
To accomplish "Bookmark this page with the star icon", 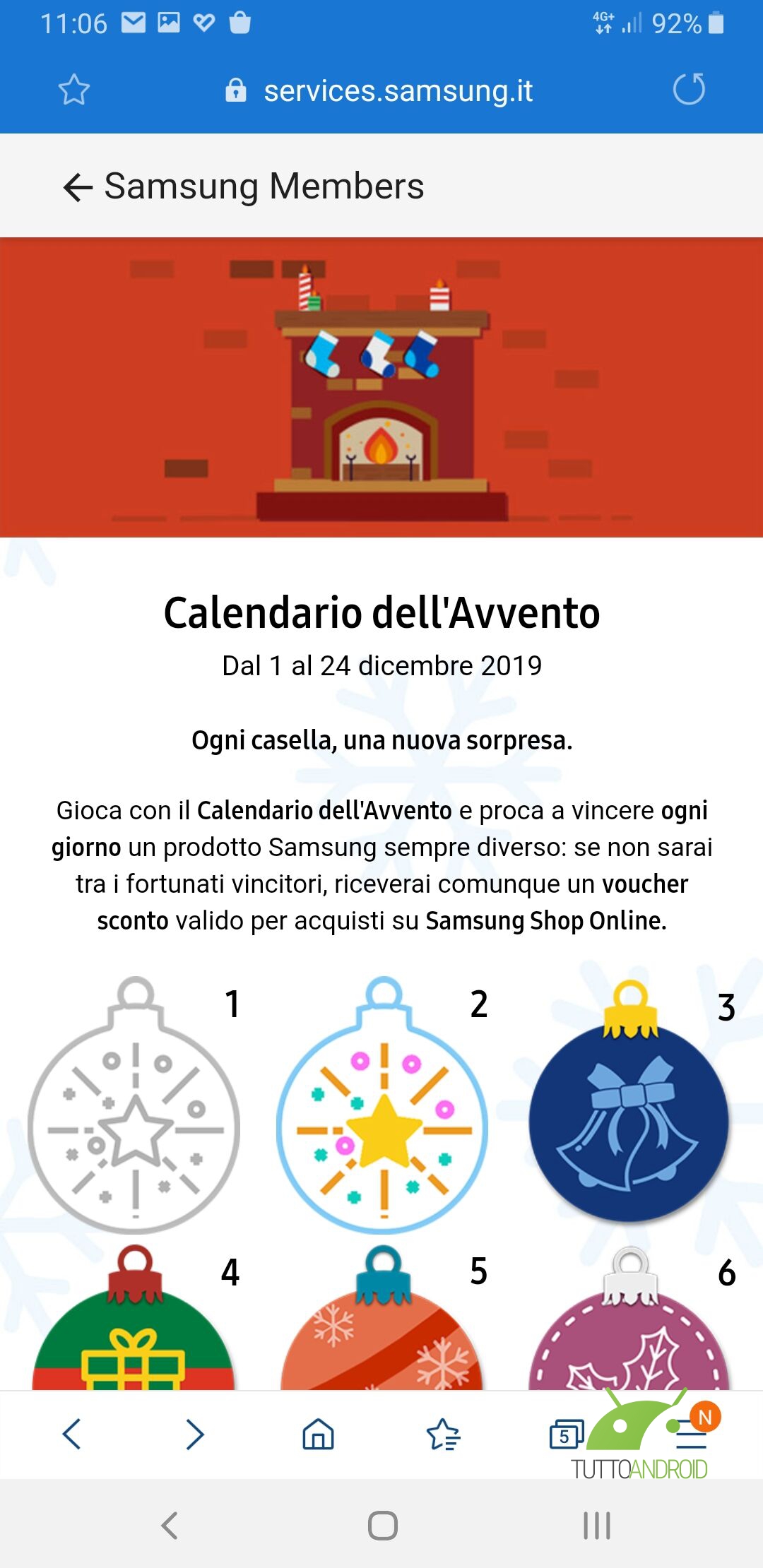I will (x=73, y=90).
